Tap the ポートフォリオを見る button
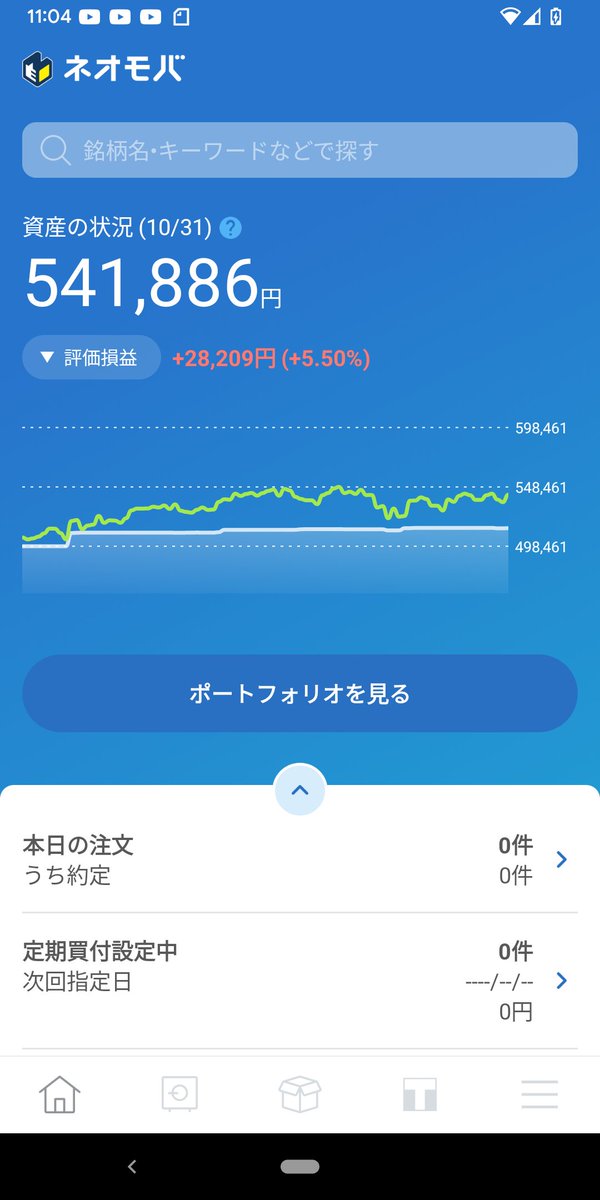Screen dimensions: 600x1200 coord(300,694)
